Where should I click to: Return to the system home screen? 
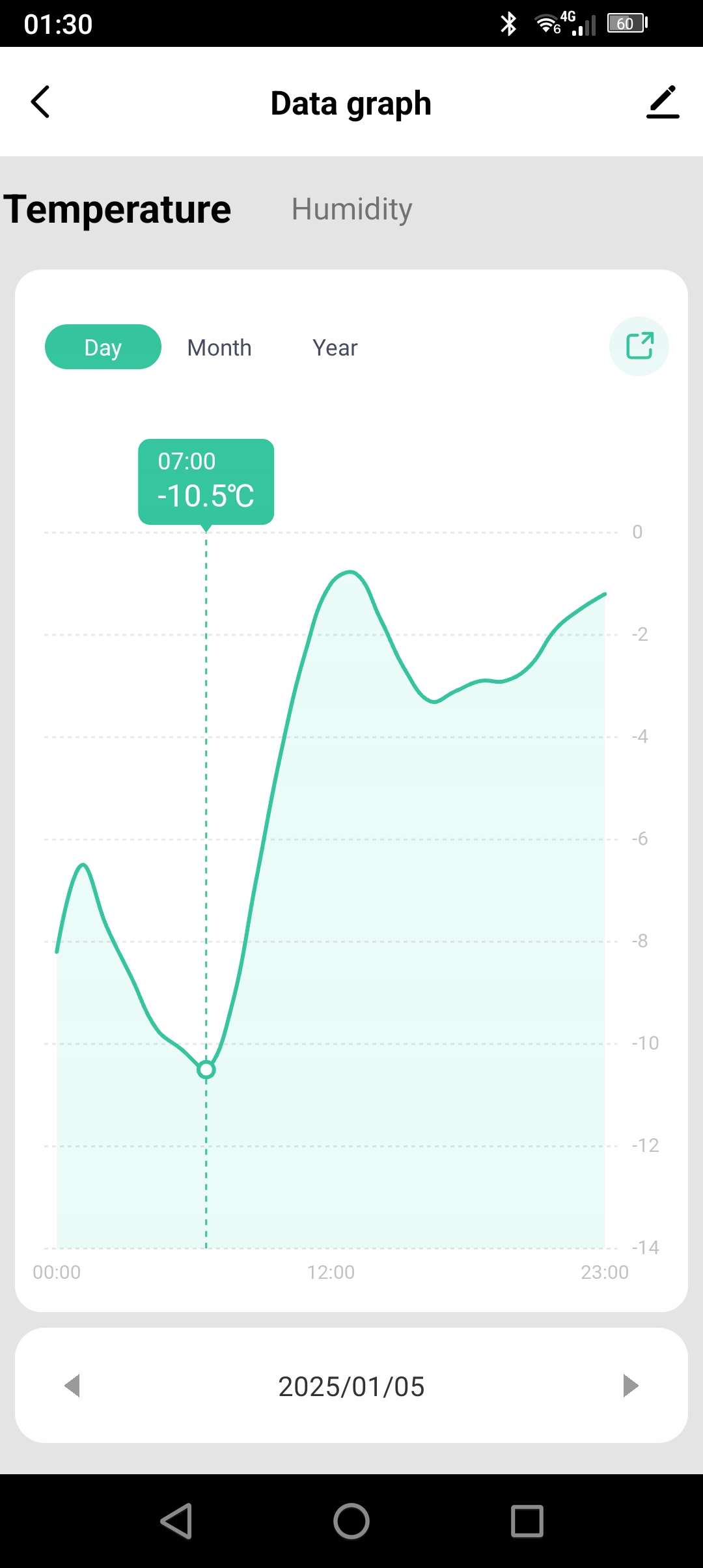351,1521
